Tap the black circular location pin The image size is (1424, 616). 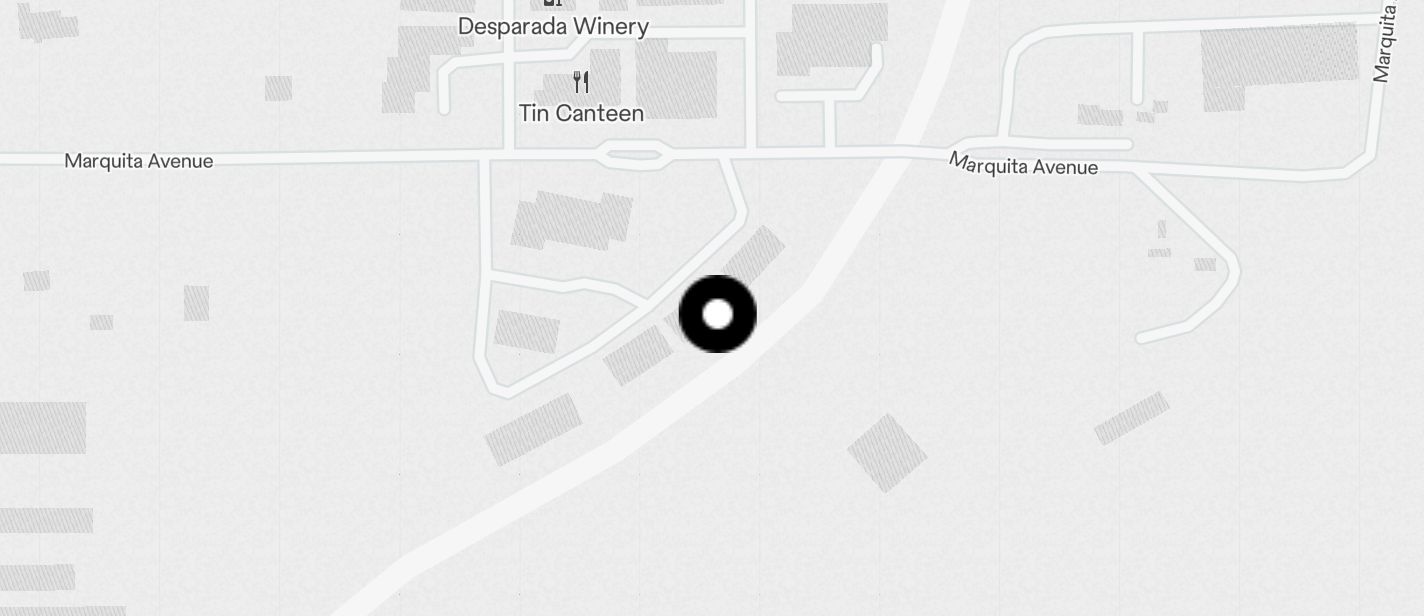[718, 314]
